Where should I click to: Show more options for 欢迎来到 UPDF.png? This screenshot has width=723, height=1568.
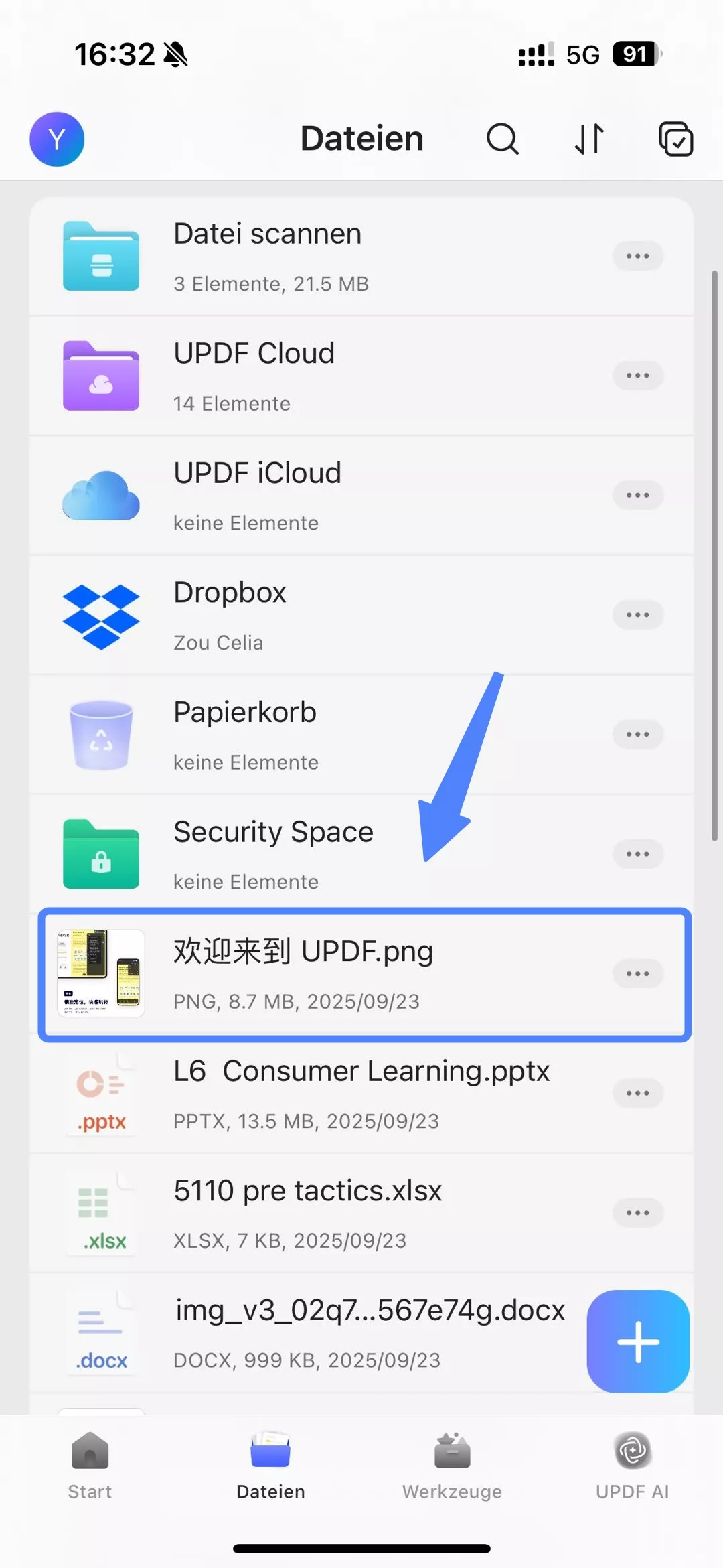point(637,974)
